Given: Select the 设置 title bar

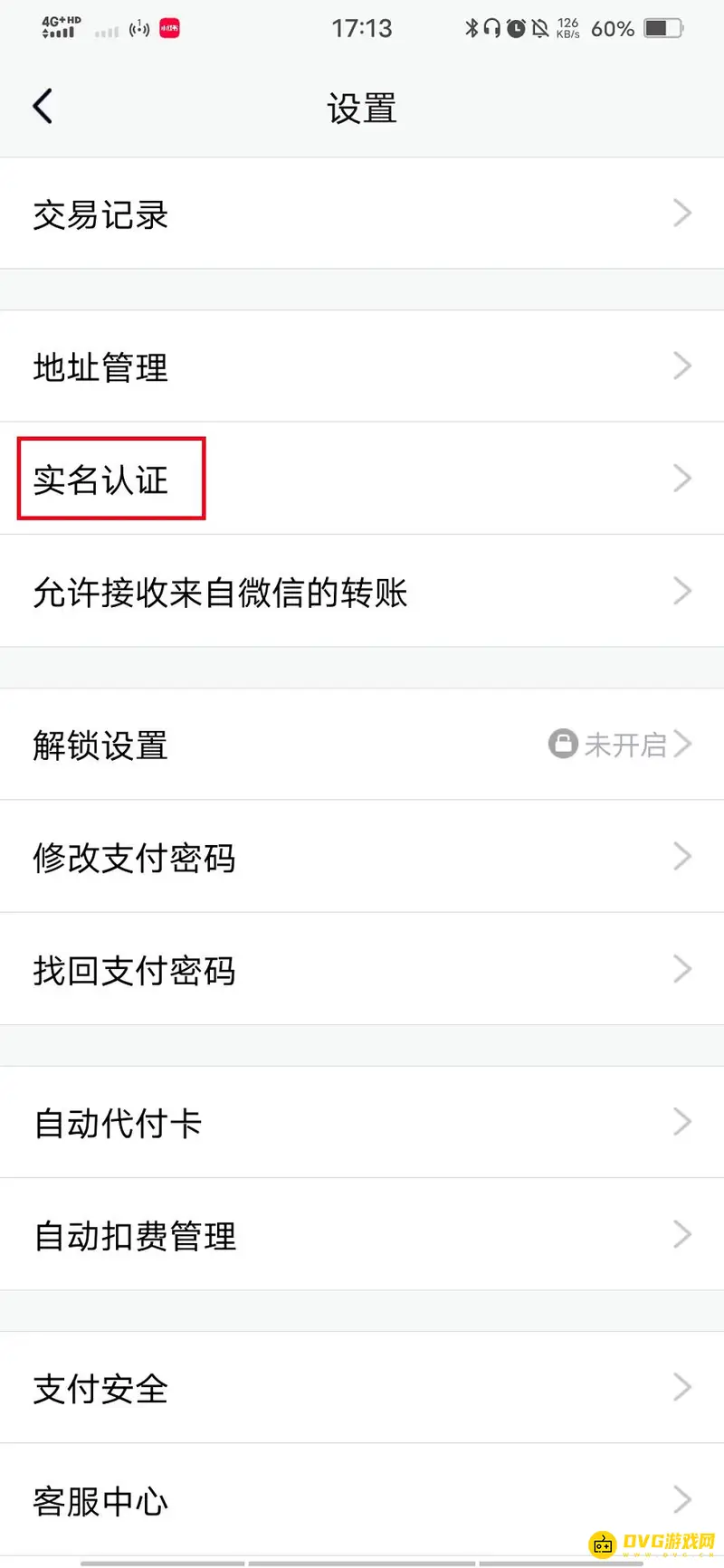Looking at the screenshot, I should tap(362, 108).
